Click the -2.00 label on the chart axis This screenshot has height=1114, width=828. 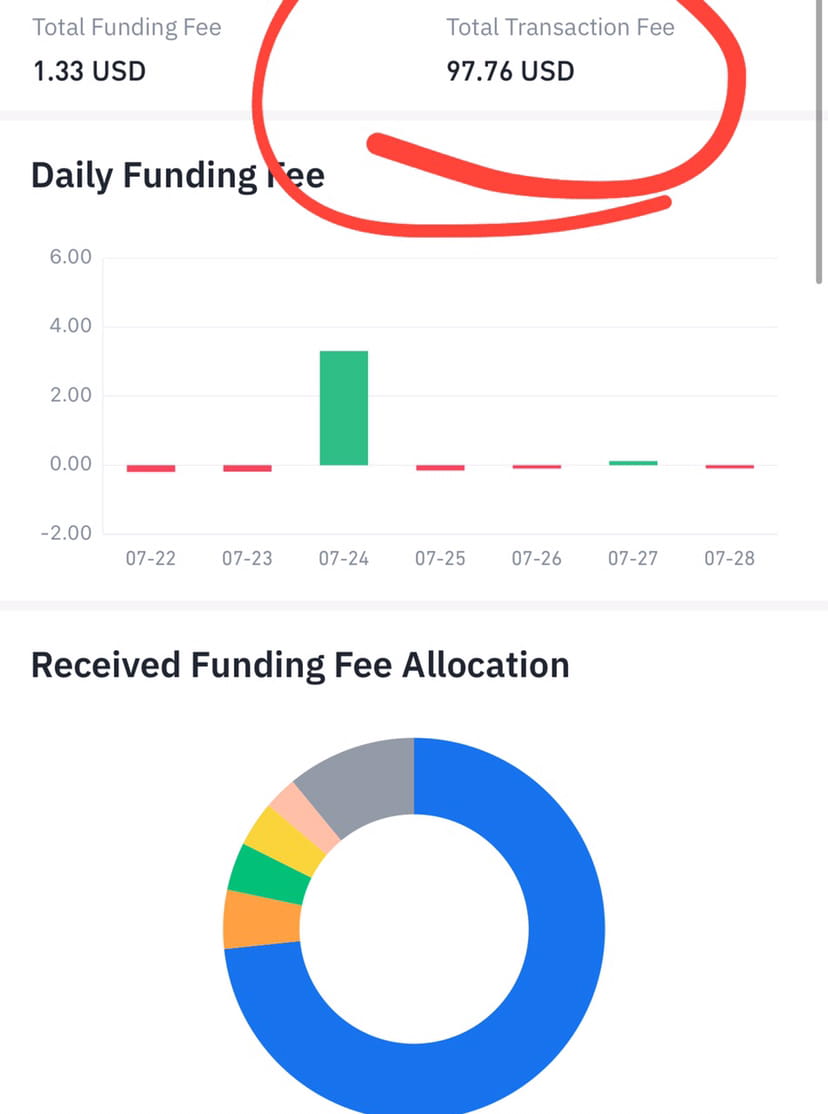[64, 533]
